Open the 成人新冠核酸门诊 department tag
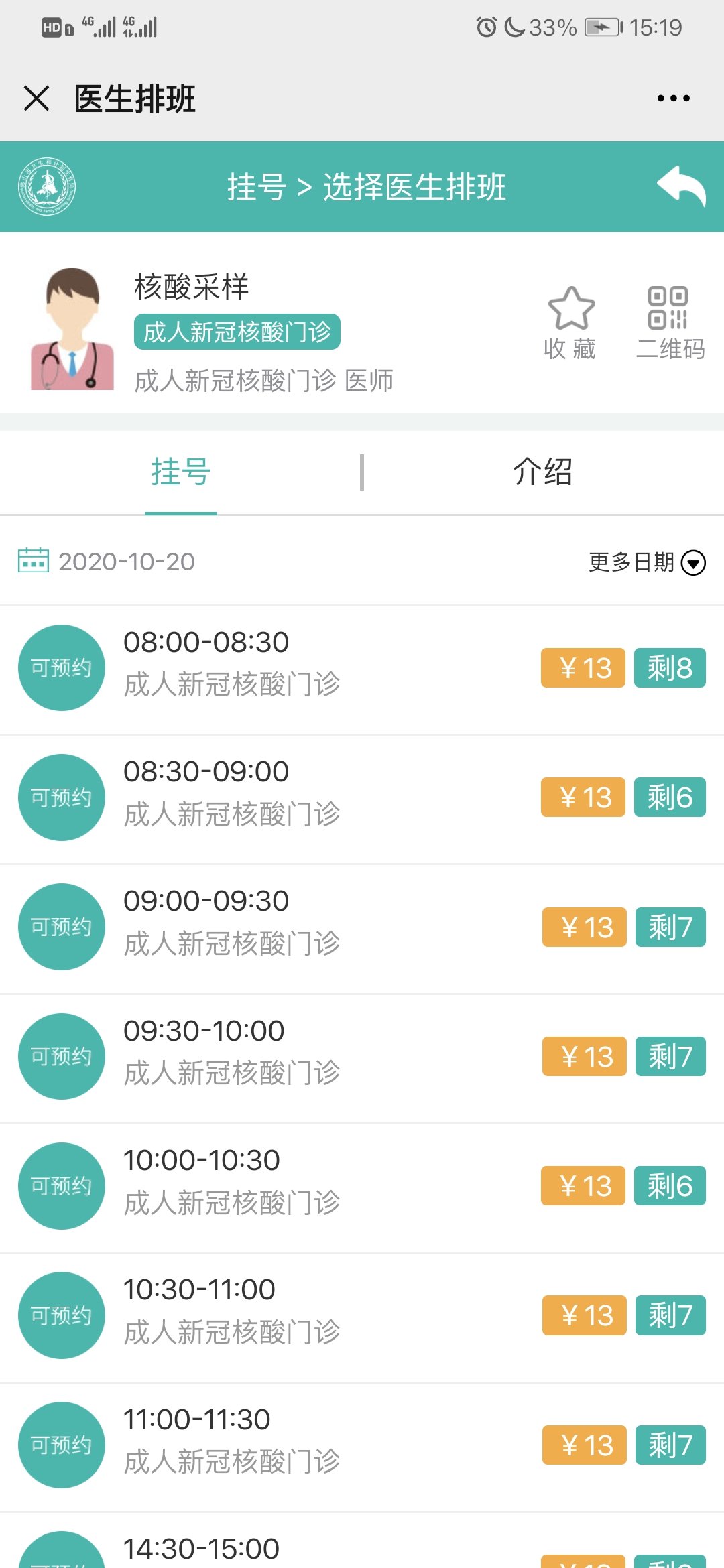Screen dimensions: 724x1568 tap(237, 332)
